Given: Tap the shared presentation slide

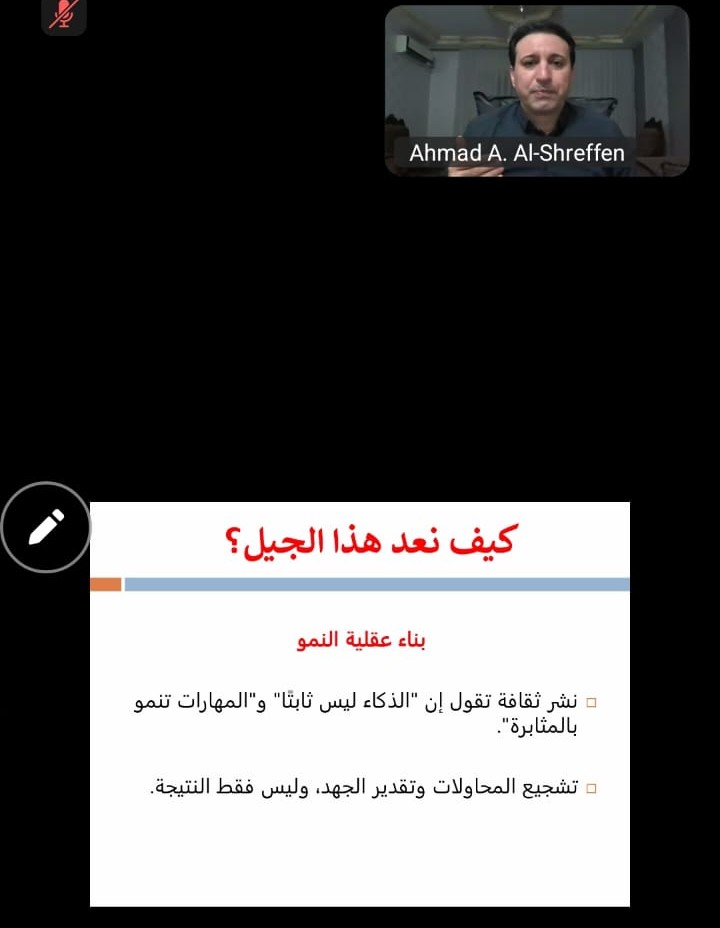Looking at the screenshot, I should click(x=360, y=703).
